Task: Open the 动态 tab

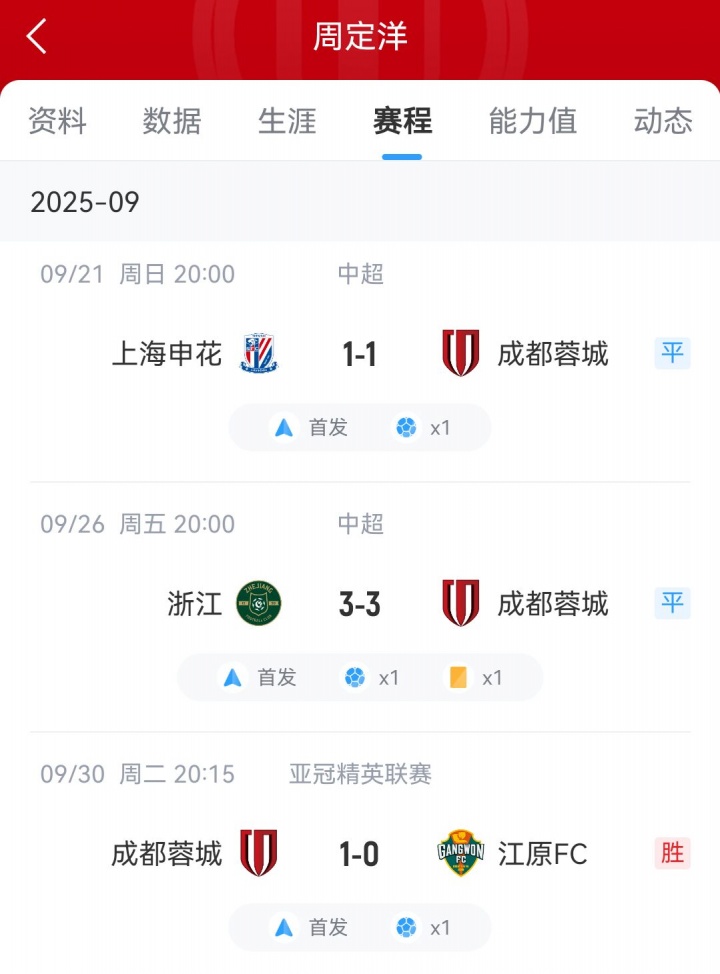Action: point(663,121)
